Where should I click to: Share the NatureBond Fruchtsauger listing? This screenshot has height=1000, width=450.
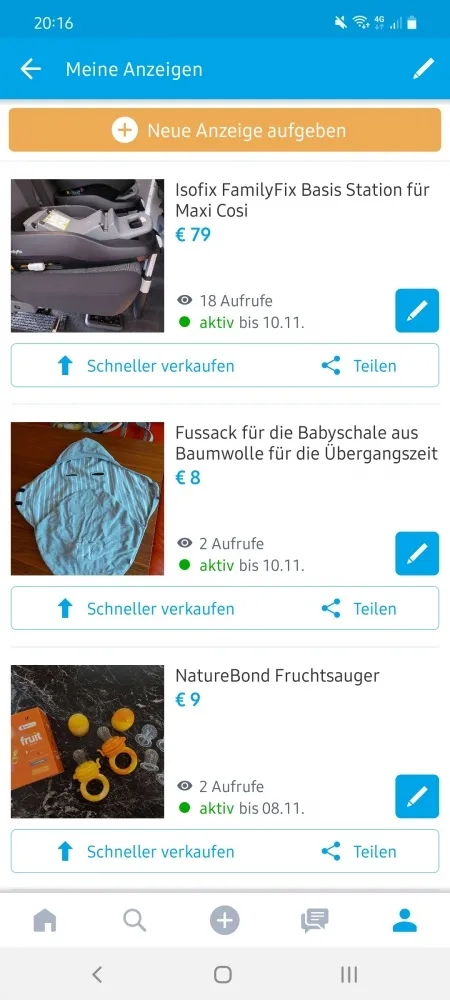359,852
